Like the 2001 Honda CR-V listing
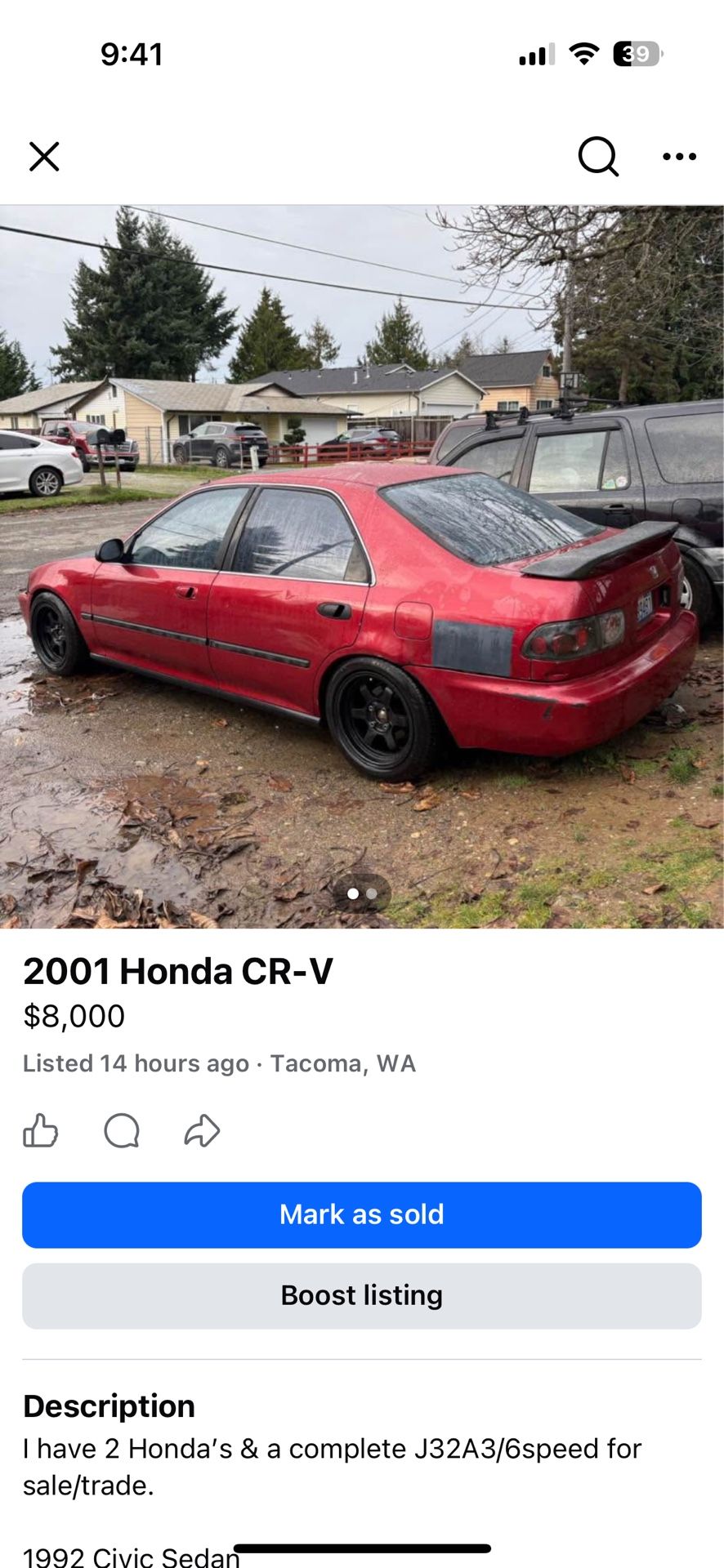 click(40, 1131)
